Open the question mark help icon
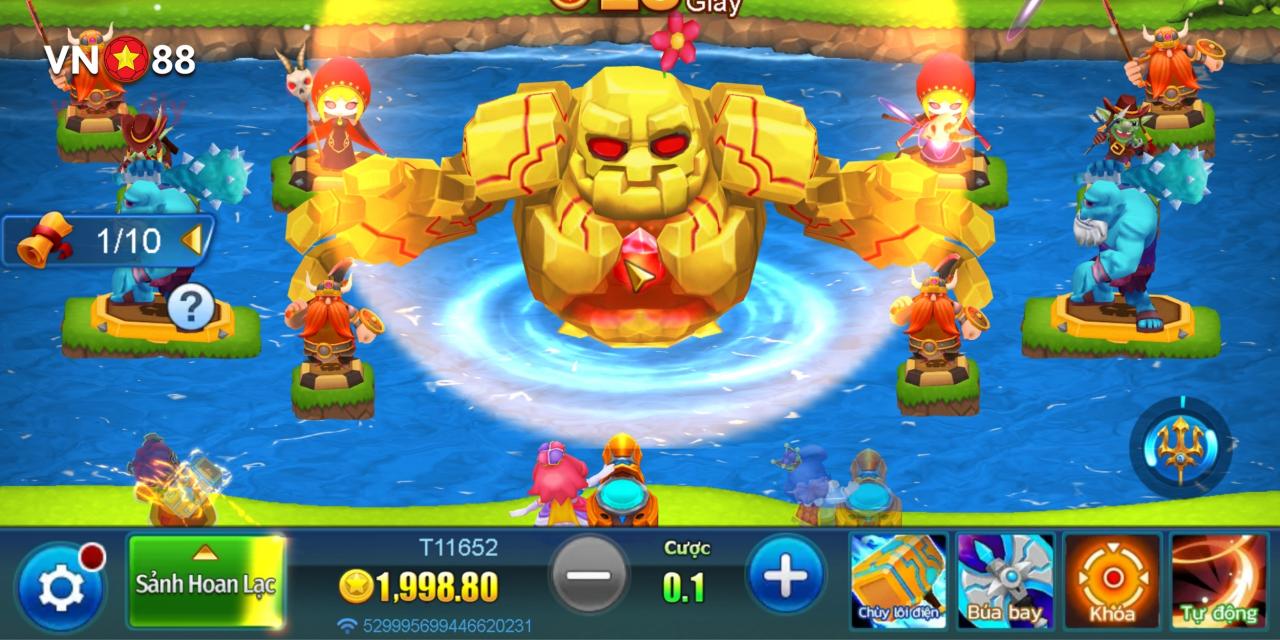The width and height of the screenshot is (1280, 640). [x=190, y=308]
